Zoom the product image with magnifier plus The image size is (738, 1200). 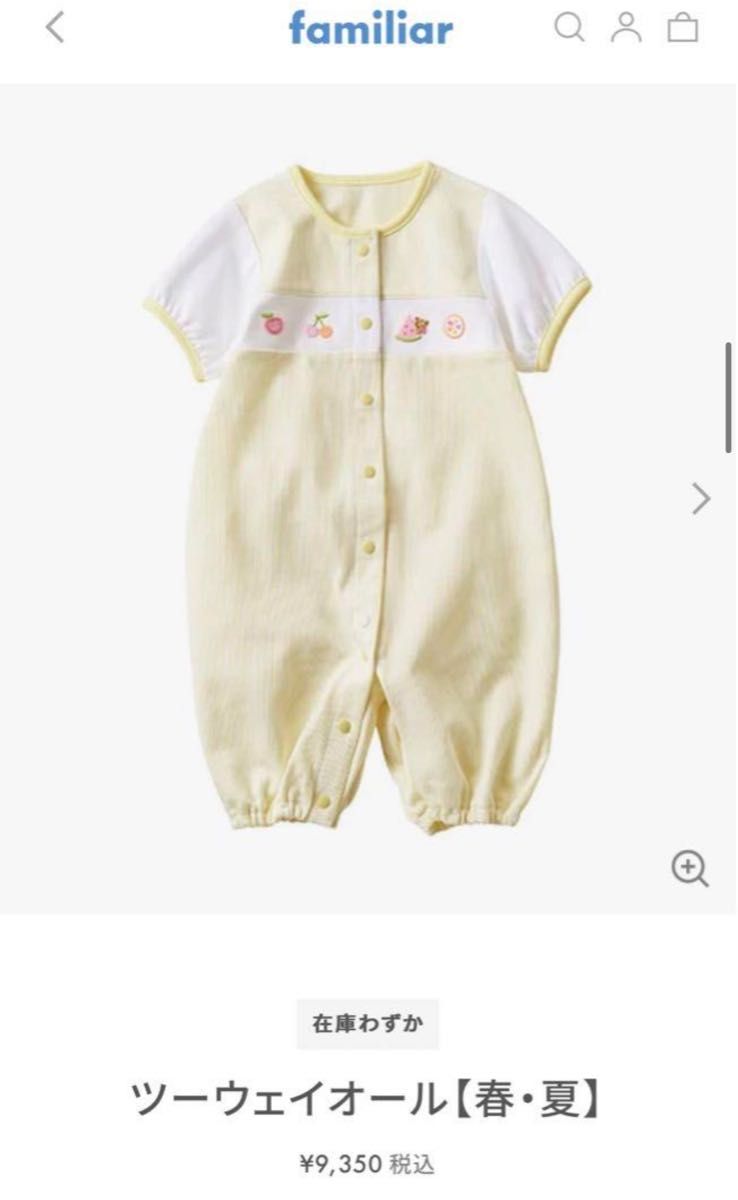pos(690,868)
